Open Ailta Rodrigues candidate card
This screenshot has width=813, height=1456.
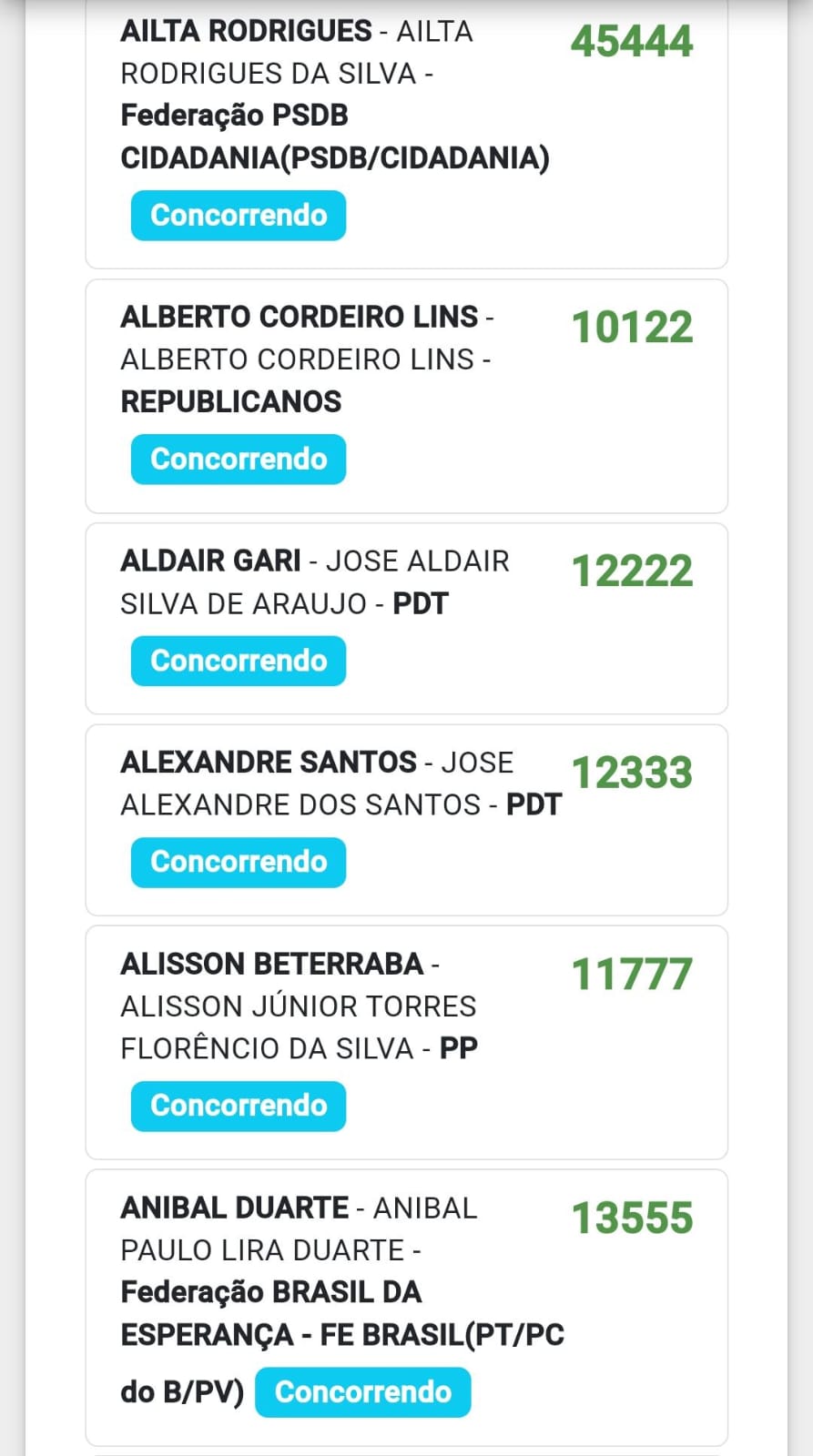[406, 135]
